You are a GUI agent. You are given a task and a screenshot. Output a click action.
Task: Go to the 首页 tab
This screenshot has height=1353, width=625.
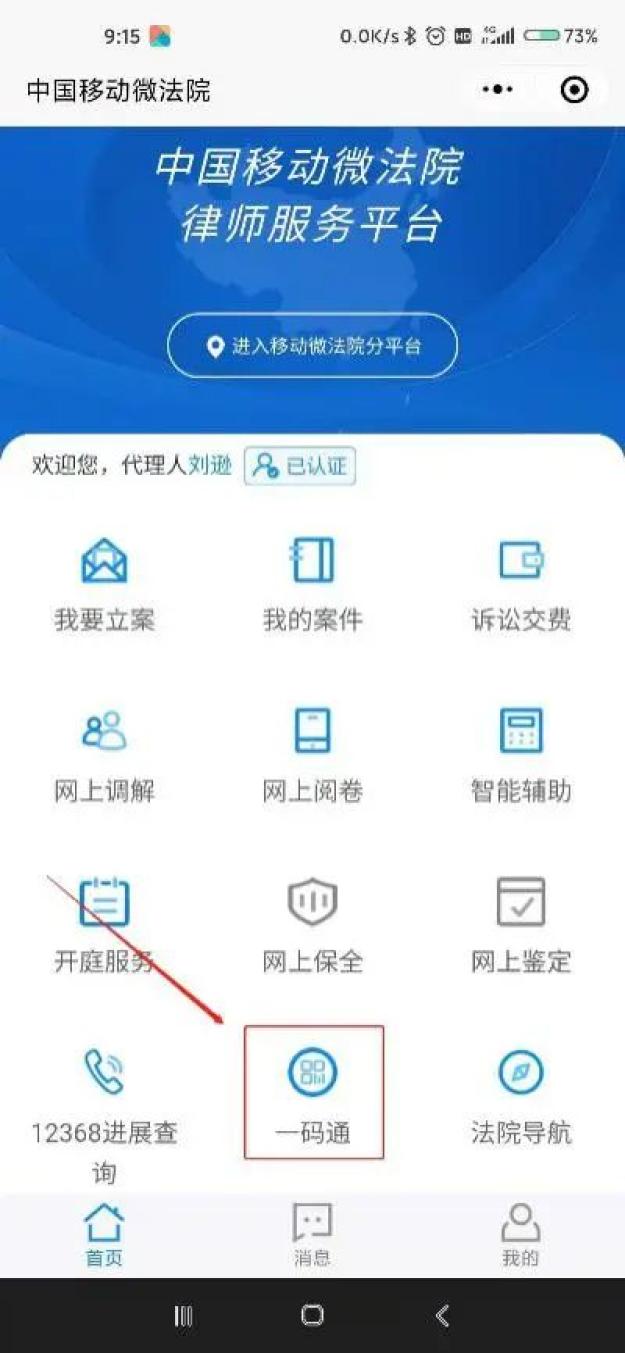pyautogui.click(x=104, y=1236)
